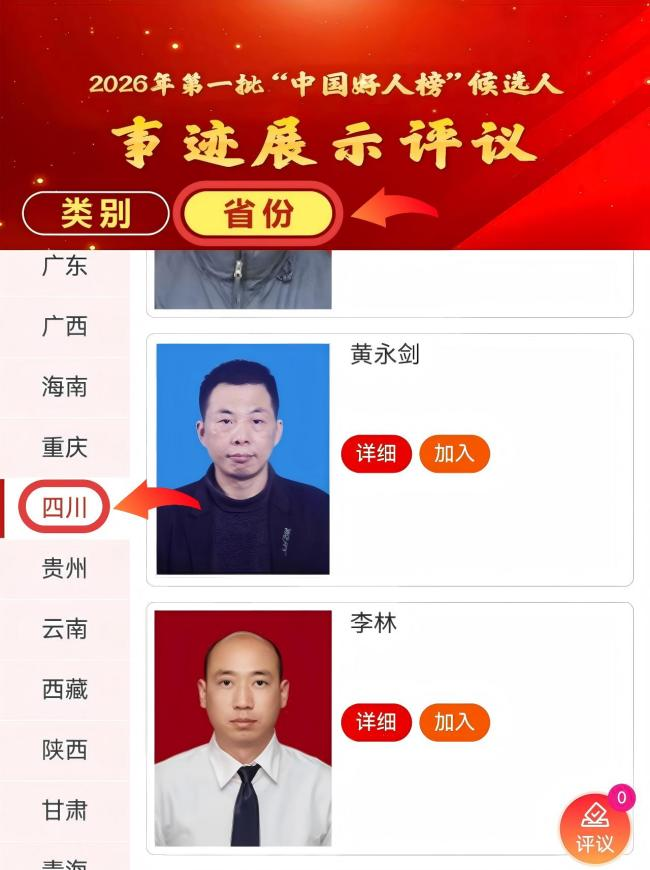This screenshot has height=870, width=650.
Task: Switch to the 类别 tab
Action: (x=96, y=213)
